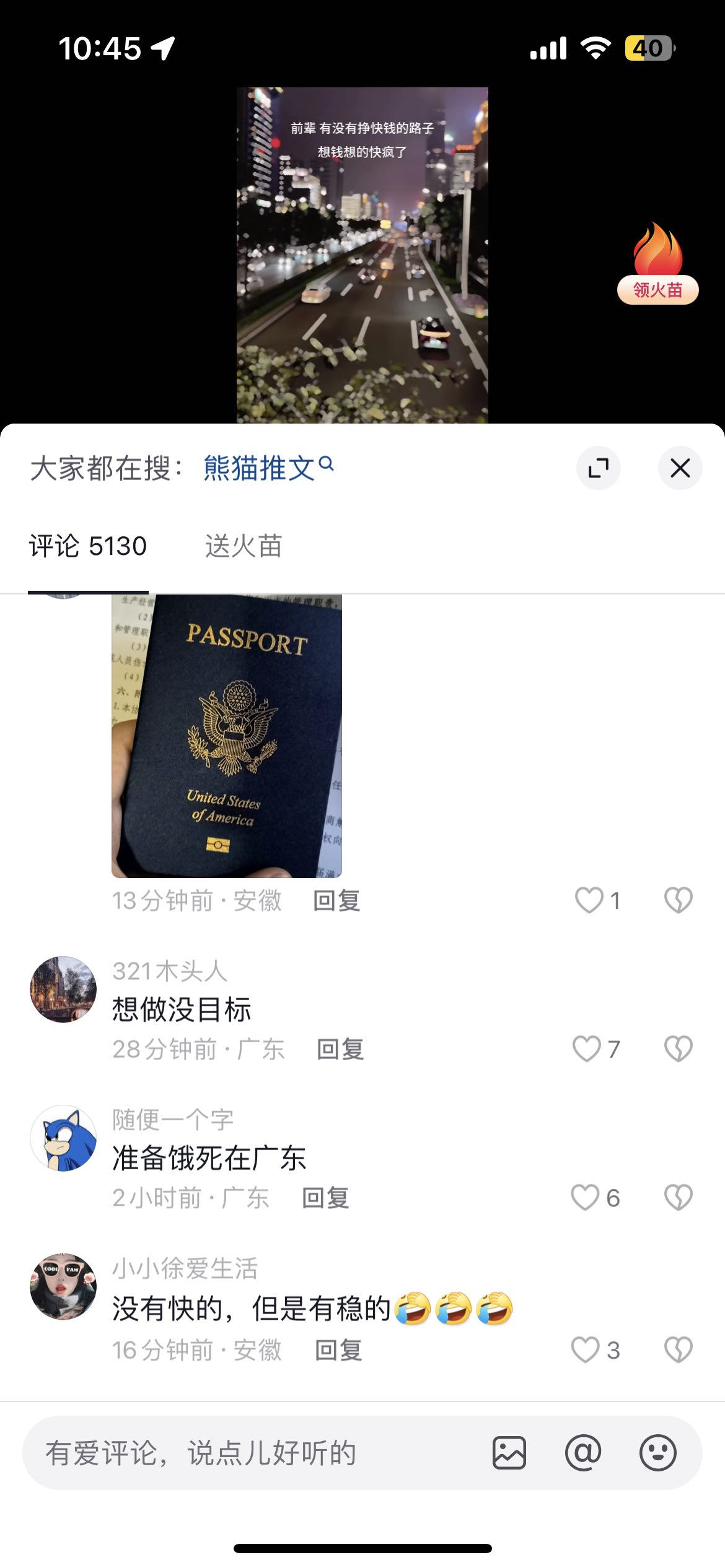Screen dimensions: 725x1568
Task: Attach a picture to the comment
Action: point(509,1453)
